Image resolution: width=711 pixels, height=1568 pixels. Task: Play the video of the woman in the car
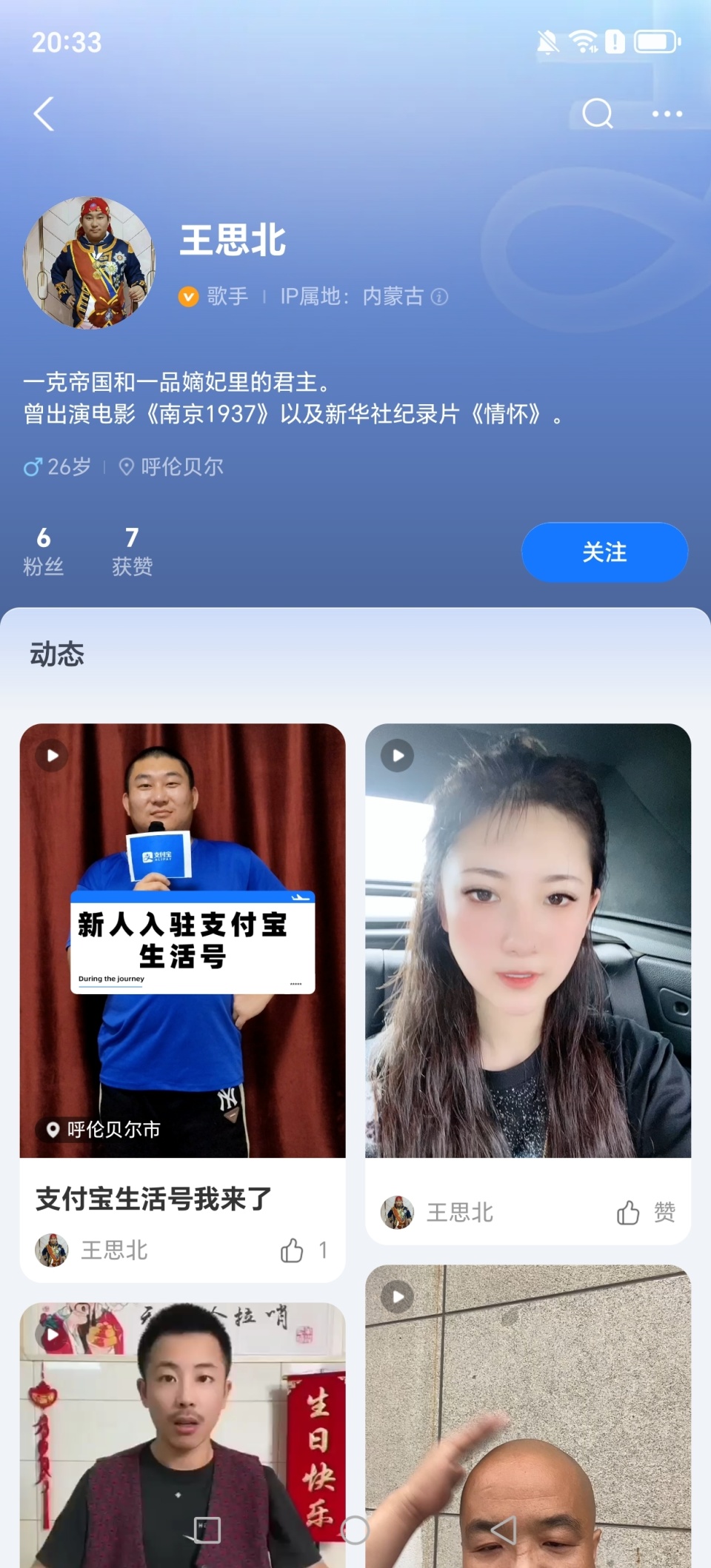coord(527,940)
